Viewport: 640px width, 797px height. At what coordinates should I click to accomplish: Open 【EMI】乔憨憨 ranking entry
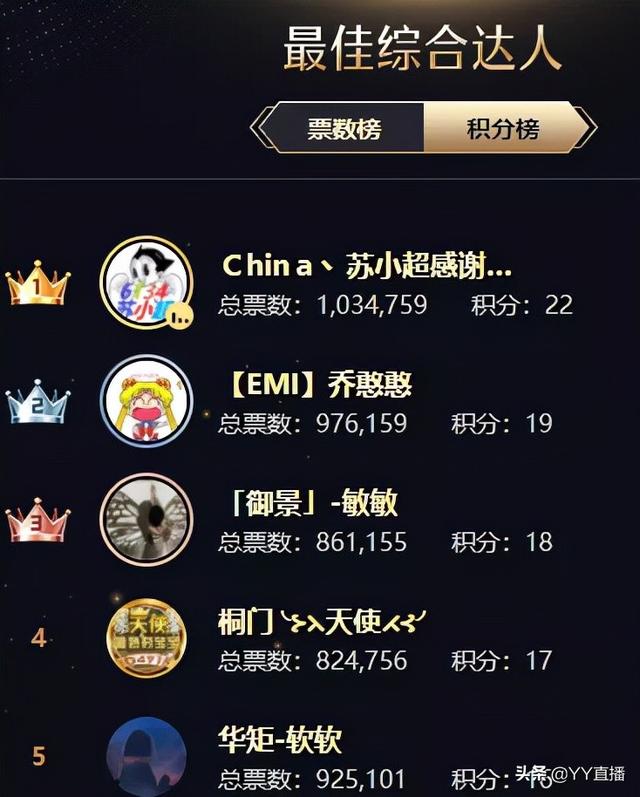click(x=315, y=384)
